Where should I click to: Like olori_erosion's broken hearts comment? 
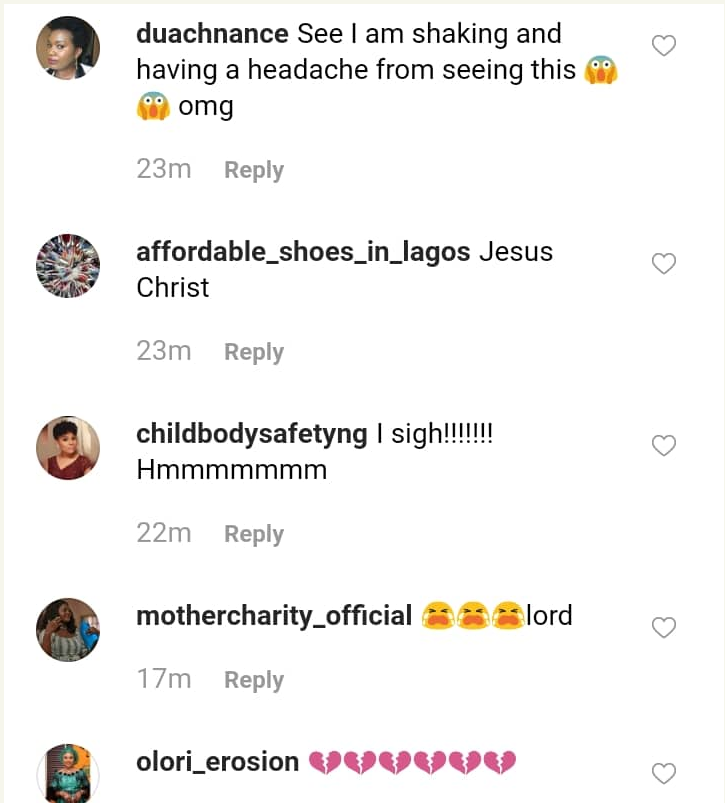pyautogui.click(x=664, y=773)
